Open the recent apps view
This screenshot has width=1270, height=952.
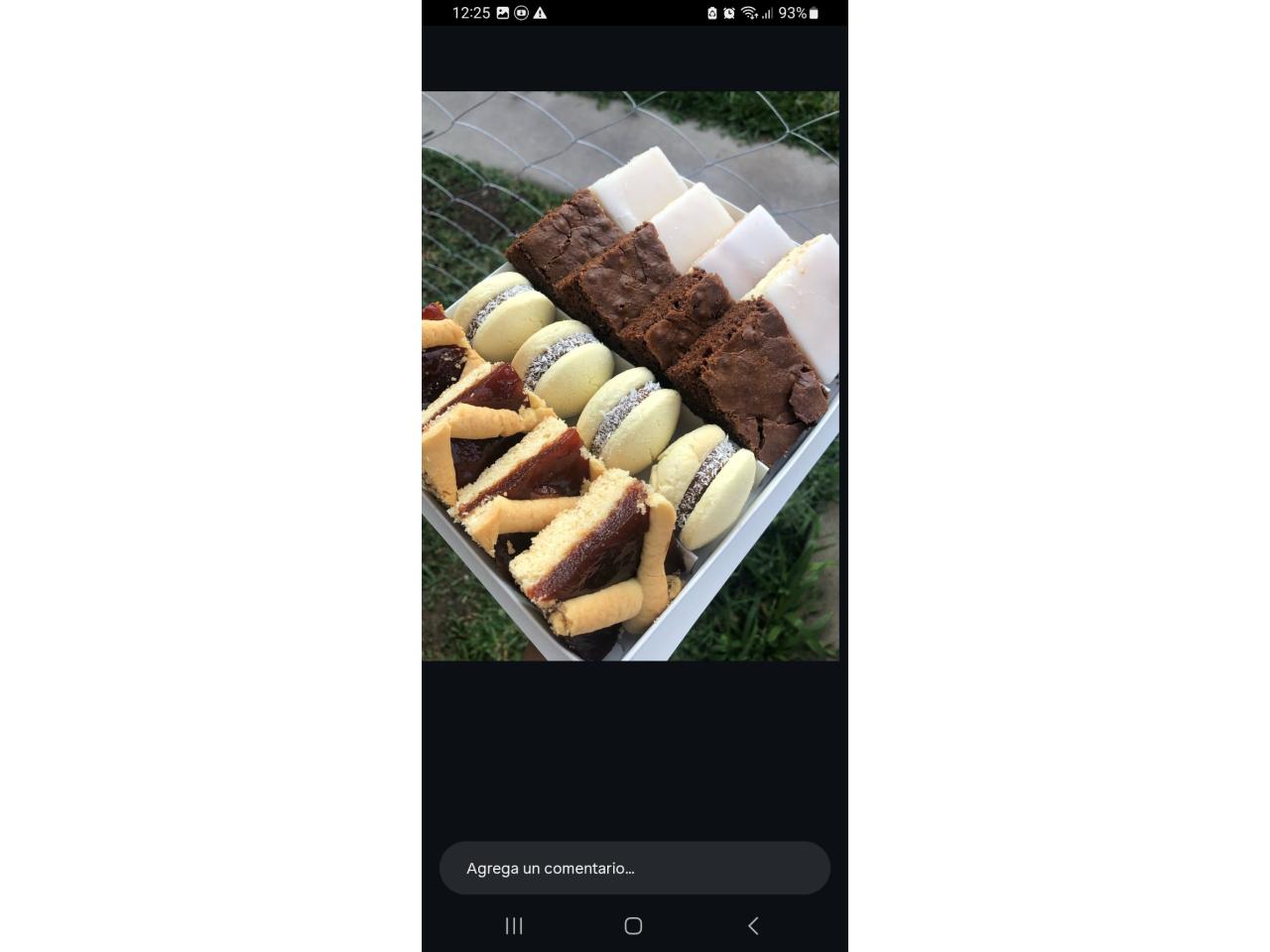514,925
